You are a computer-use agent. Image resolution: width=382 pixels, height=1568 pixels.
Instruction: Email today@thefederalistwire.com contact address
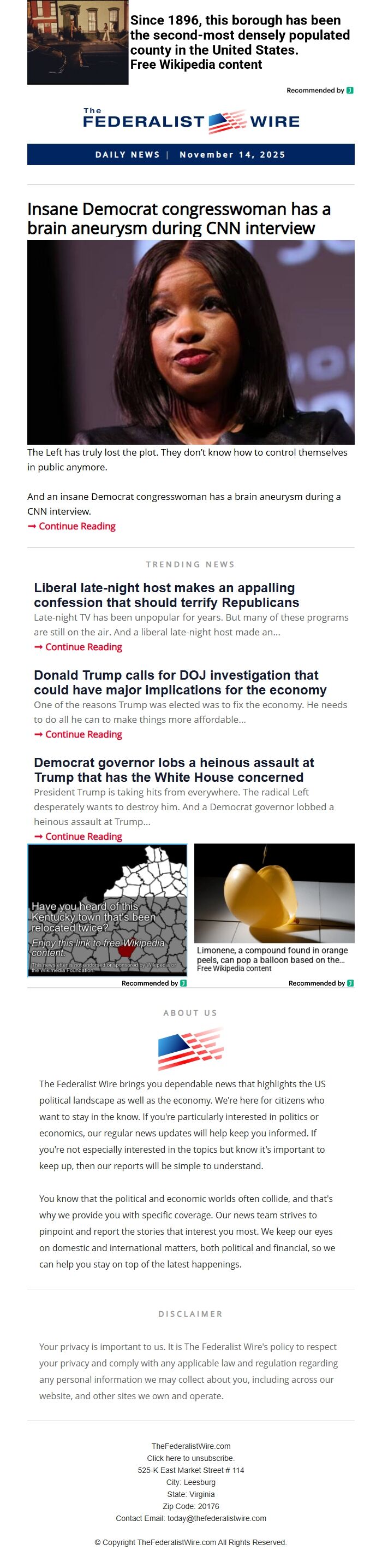coord(217,1518)
